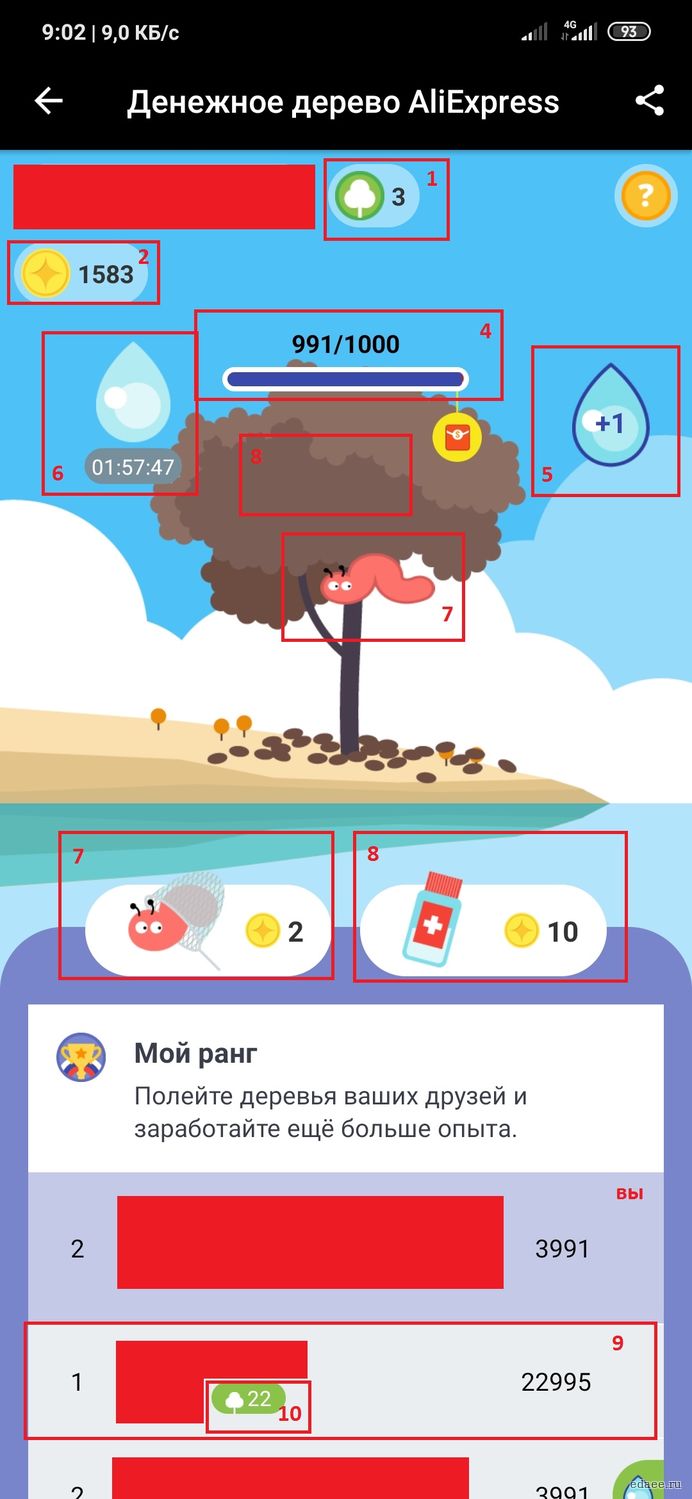Buy the medicine bottle for 10 coins

[482, 931]
